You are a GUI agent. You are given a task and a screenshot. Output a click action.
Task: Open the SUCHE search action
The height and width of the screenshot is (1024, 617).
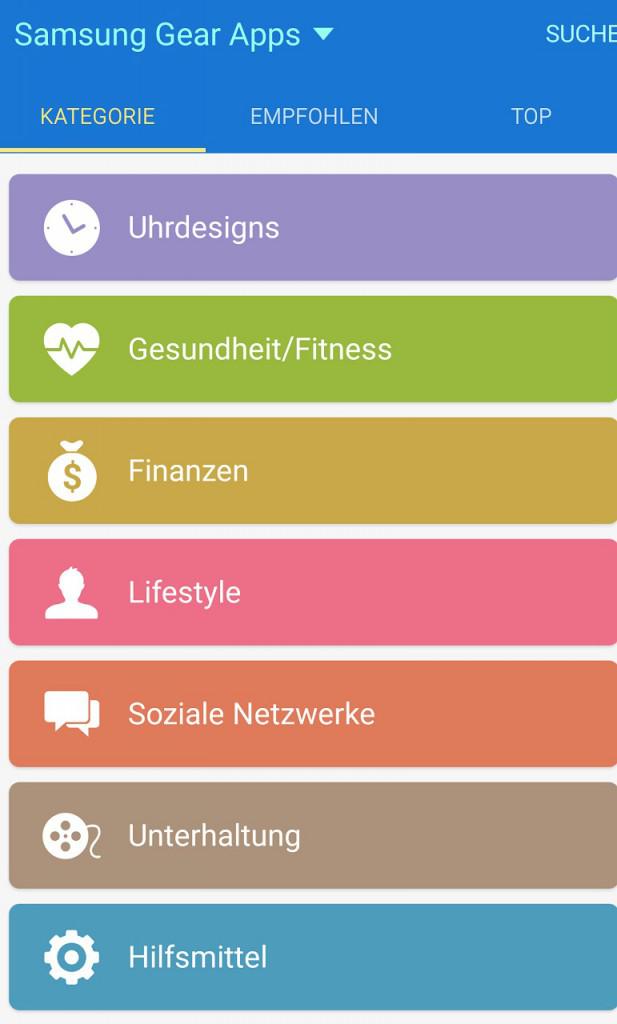(x=580, y=35)
